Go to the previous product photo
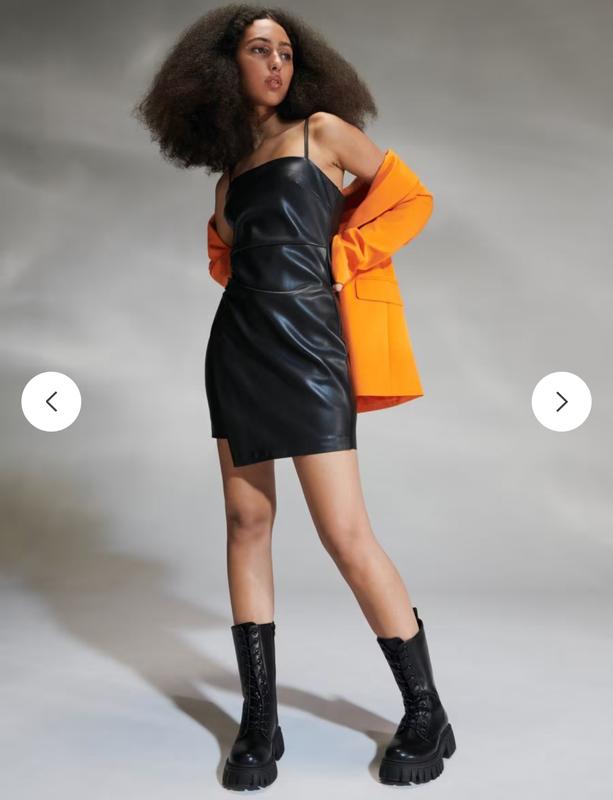 pyautogui.click(x=51, y=402)
